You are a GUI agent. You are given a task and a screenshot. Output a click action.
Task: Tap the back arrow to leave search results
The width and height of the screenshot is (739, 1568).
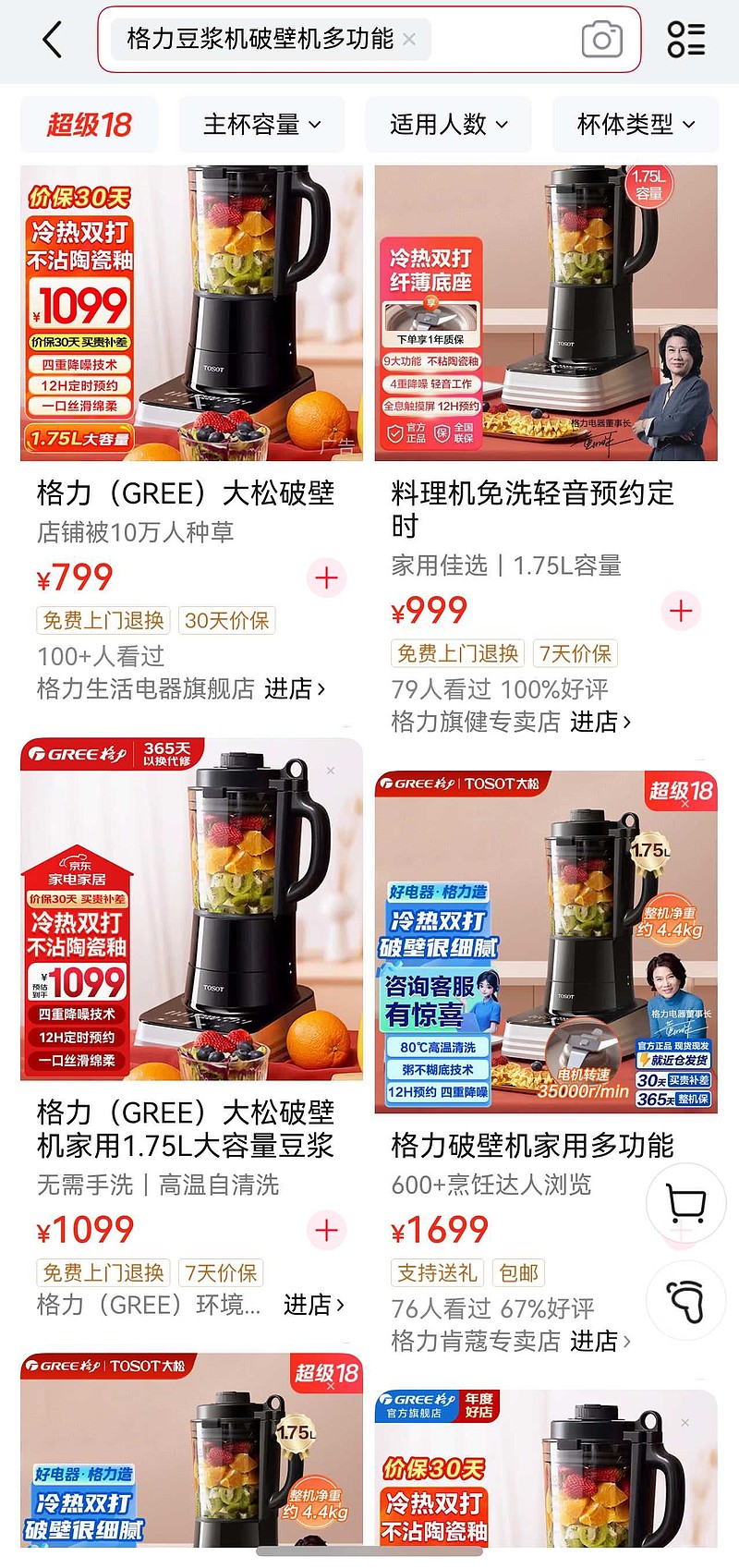[51, 41]
